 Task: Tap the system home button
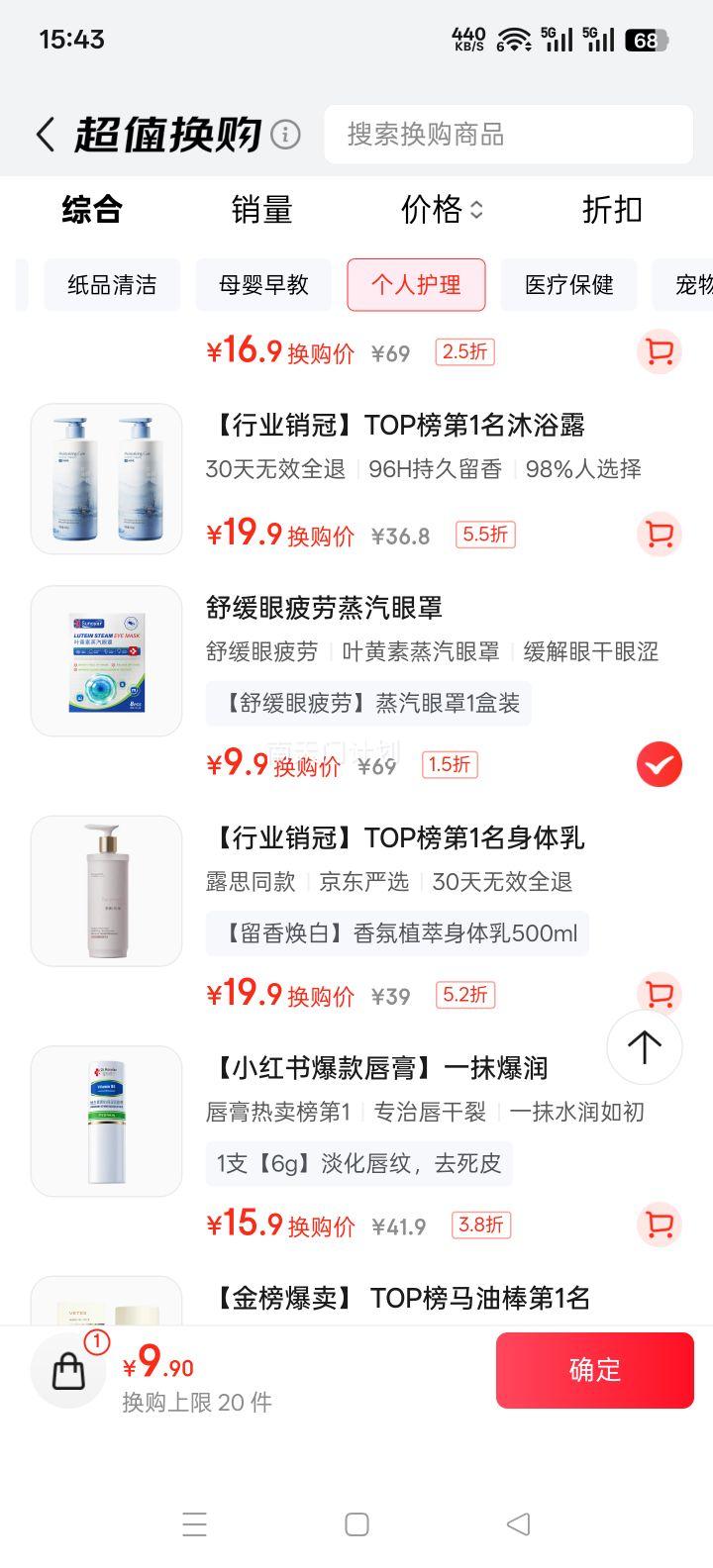tap(356, 1524)
